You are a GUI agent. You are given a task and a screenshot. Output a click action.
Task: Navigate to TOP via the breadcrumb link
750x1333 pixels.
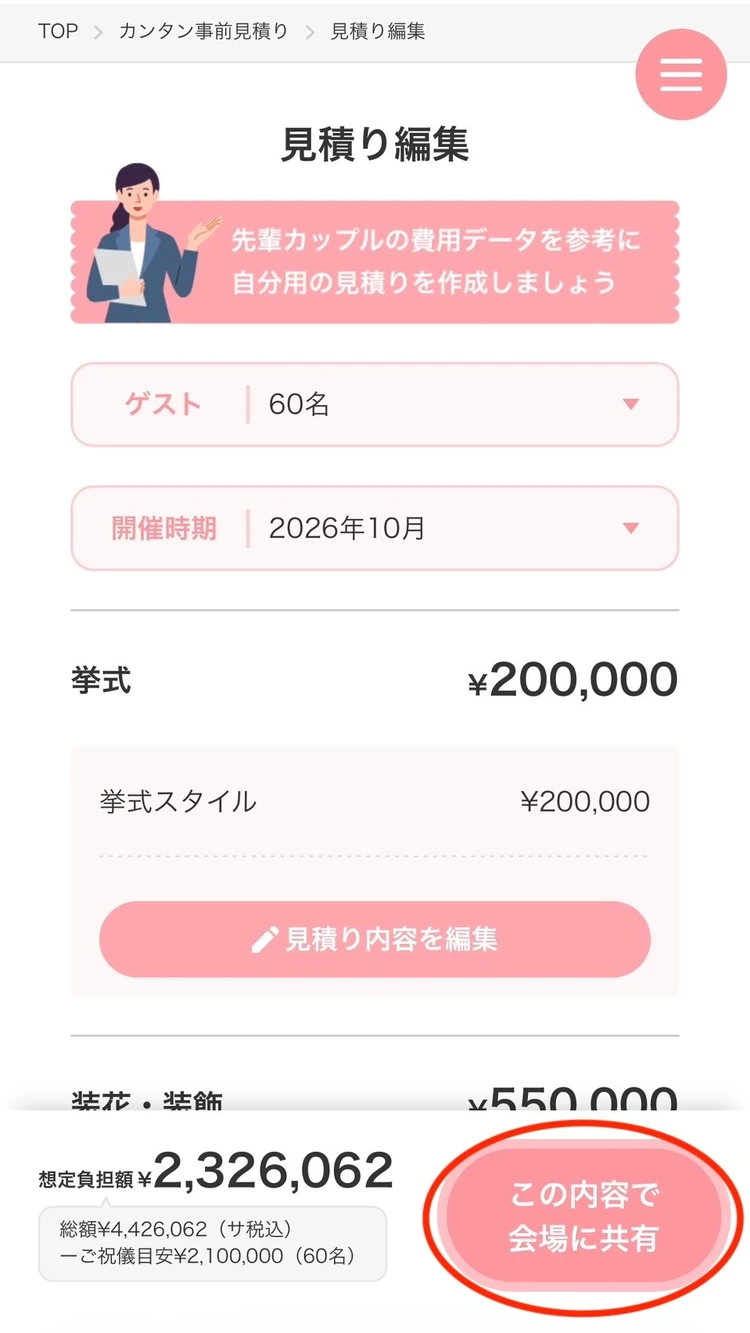(57, 31)
